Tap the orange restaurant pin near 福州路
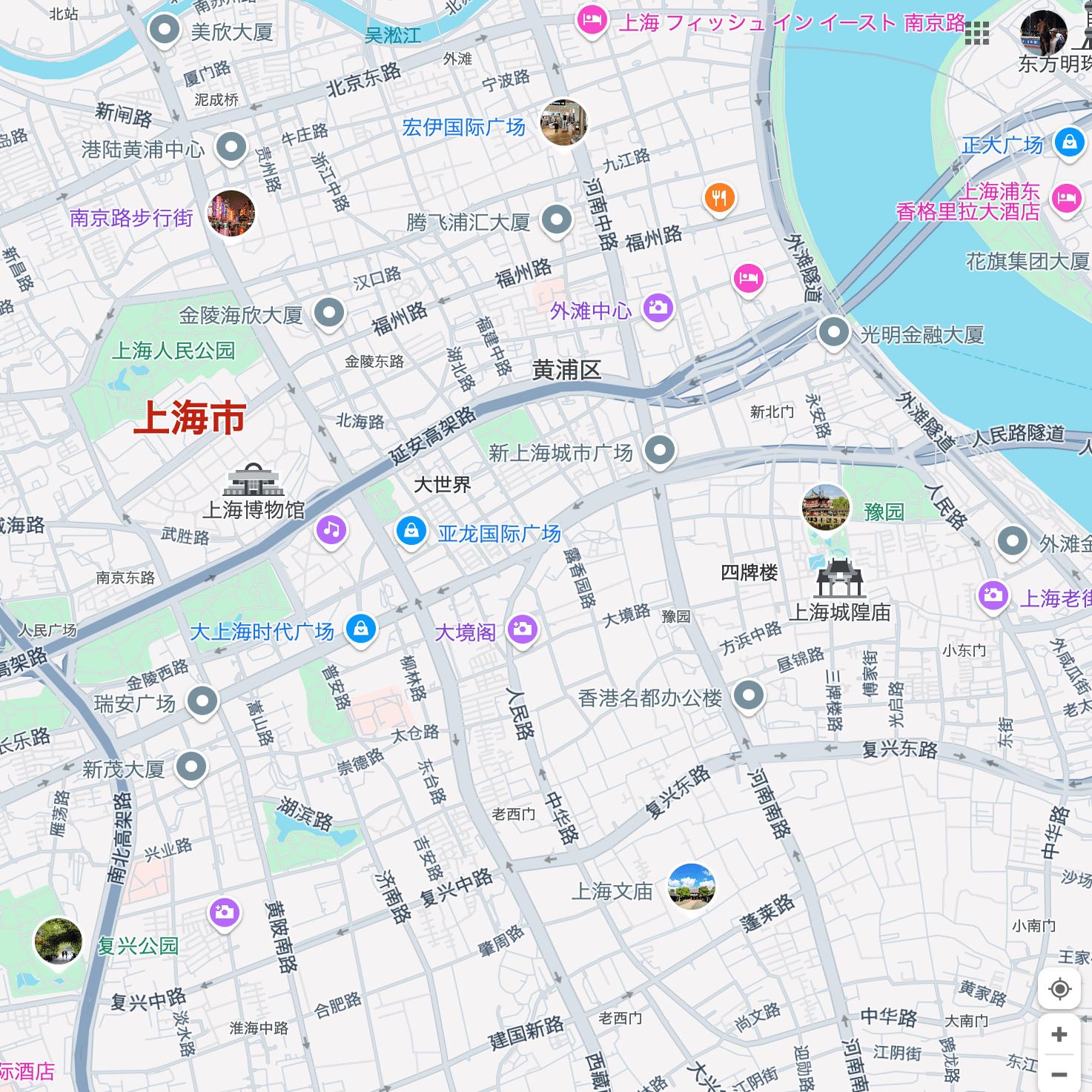 [x=719, y=198]
